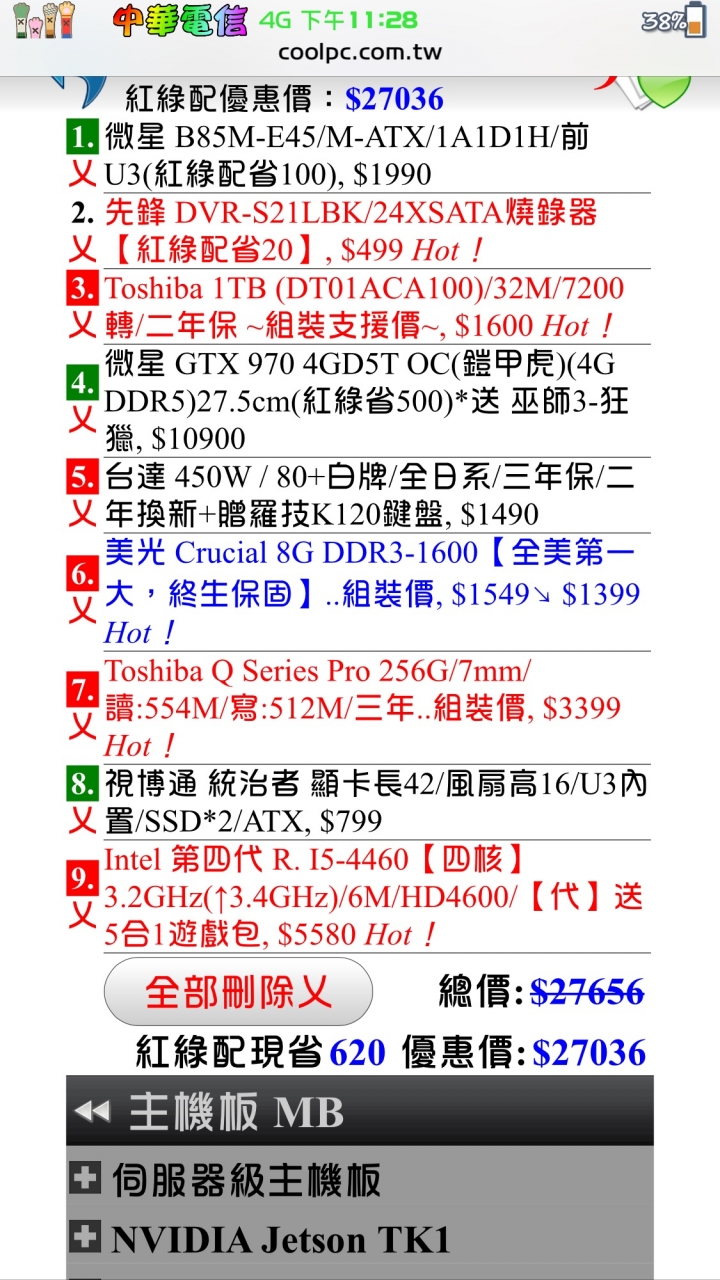
Task: Expand the 伺服器級主機板 category
Action: click(245, 1180)
